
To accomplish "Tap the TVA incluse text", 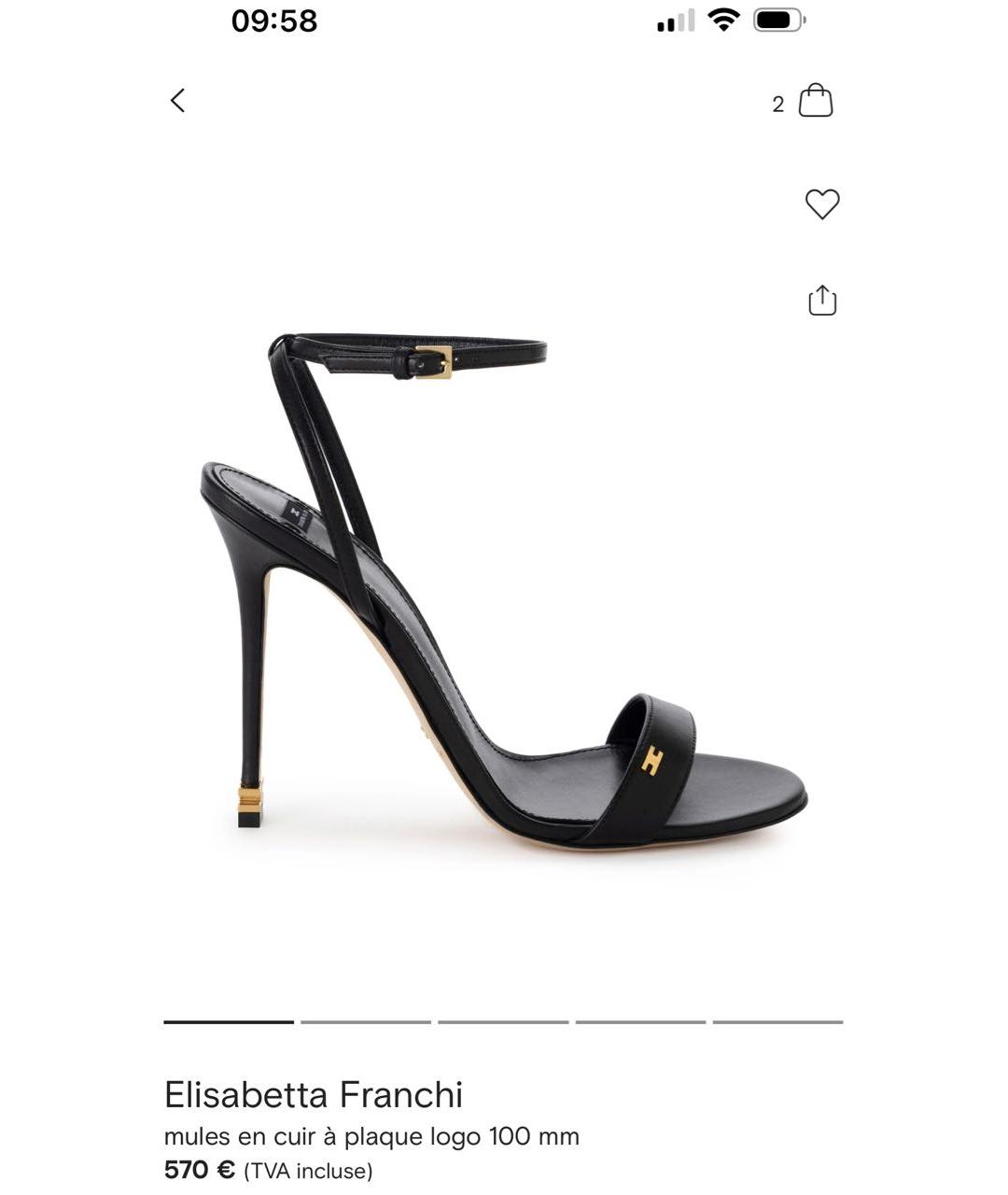I will coord(306,1168).
